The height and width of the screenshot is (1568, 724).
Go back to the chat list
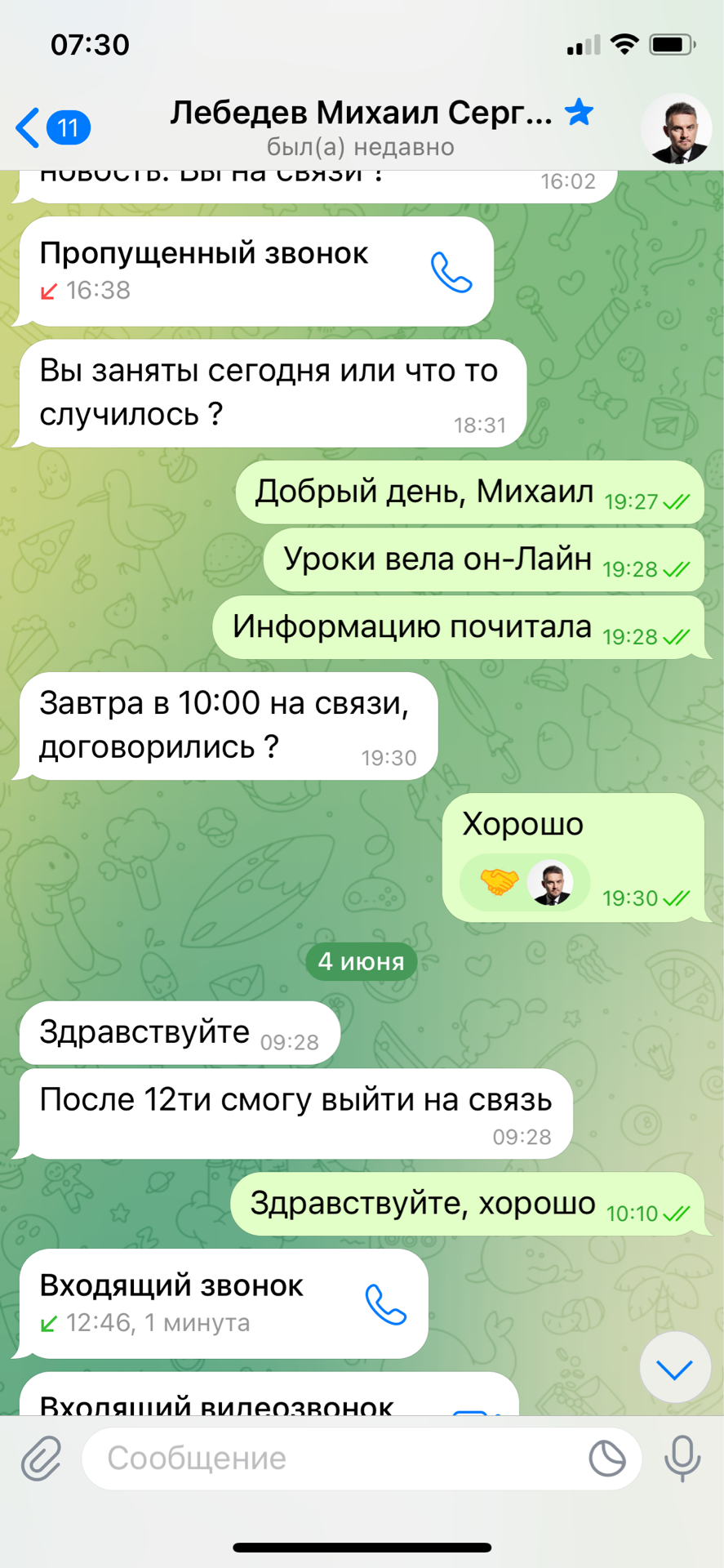(x=51, y=128)
